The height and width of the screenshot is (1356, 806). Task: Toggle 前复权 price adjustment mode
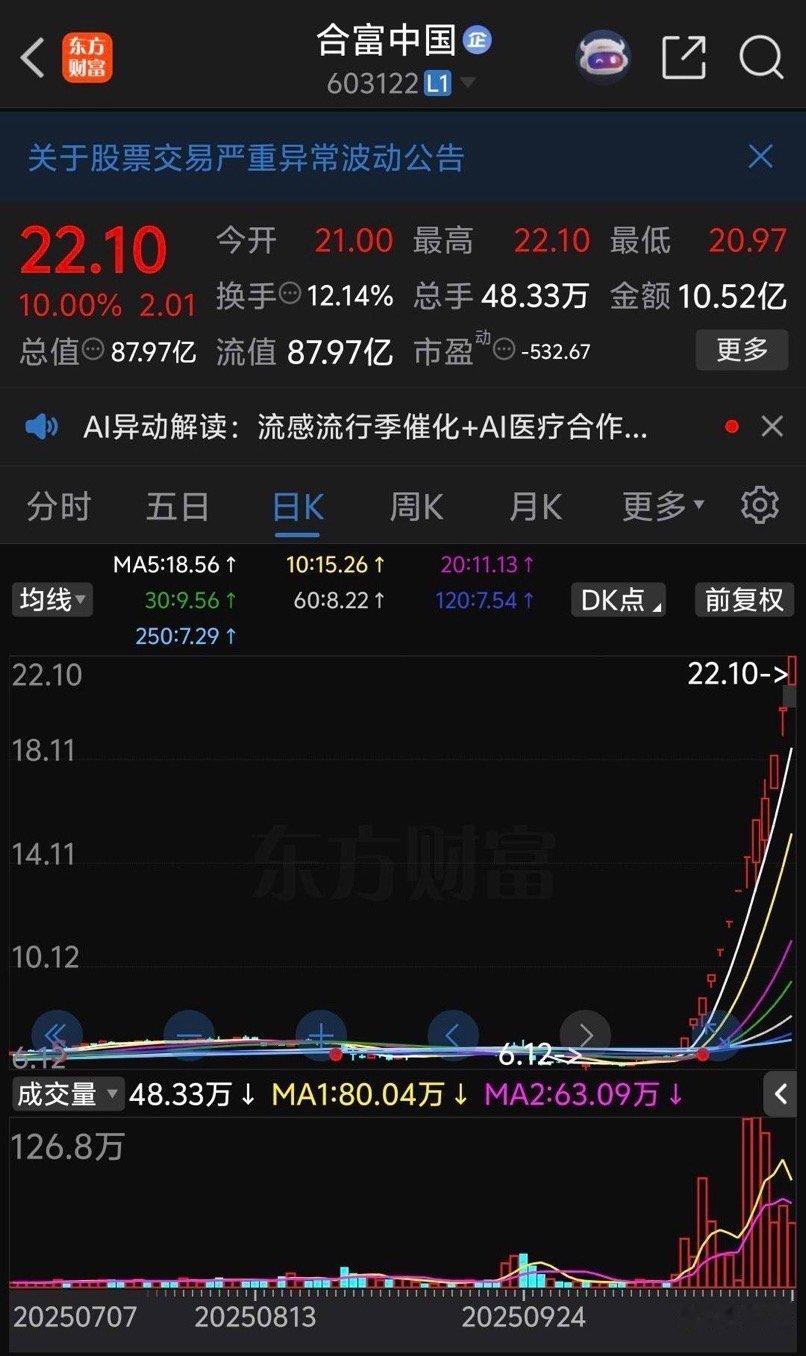[744, 600]
